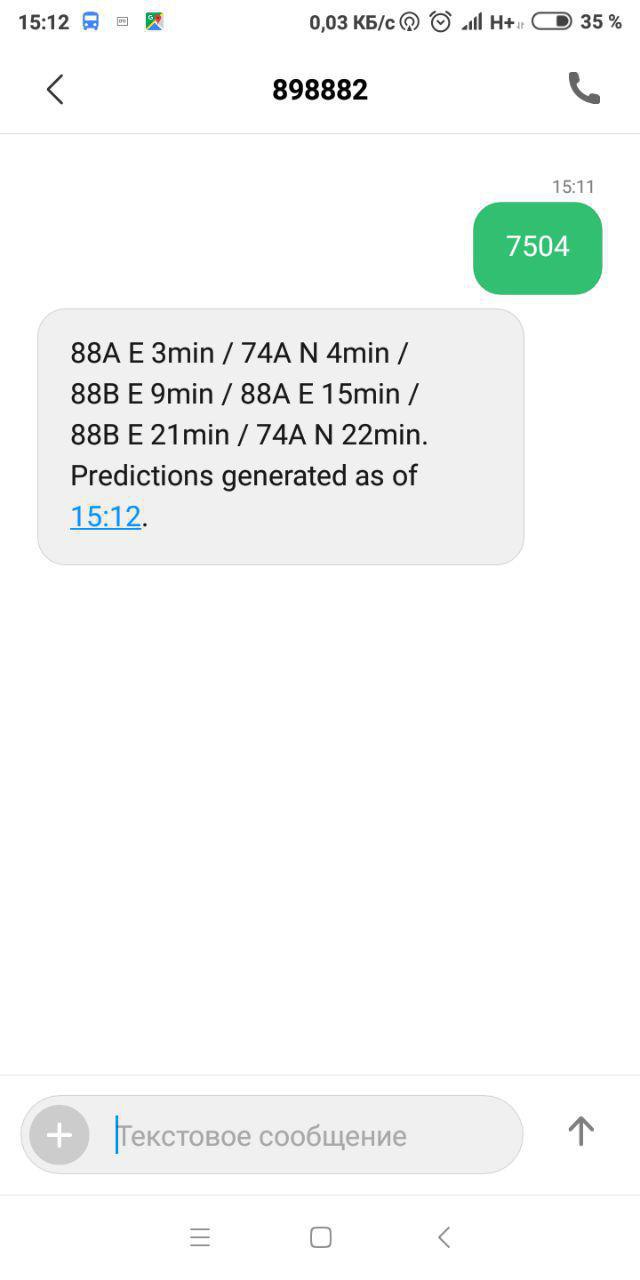Screen dimensions: 640x1280
Task: Tap the system back button
Action: pyautogui.click(x=444, y=1237)
